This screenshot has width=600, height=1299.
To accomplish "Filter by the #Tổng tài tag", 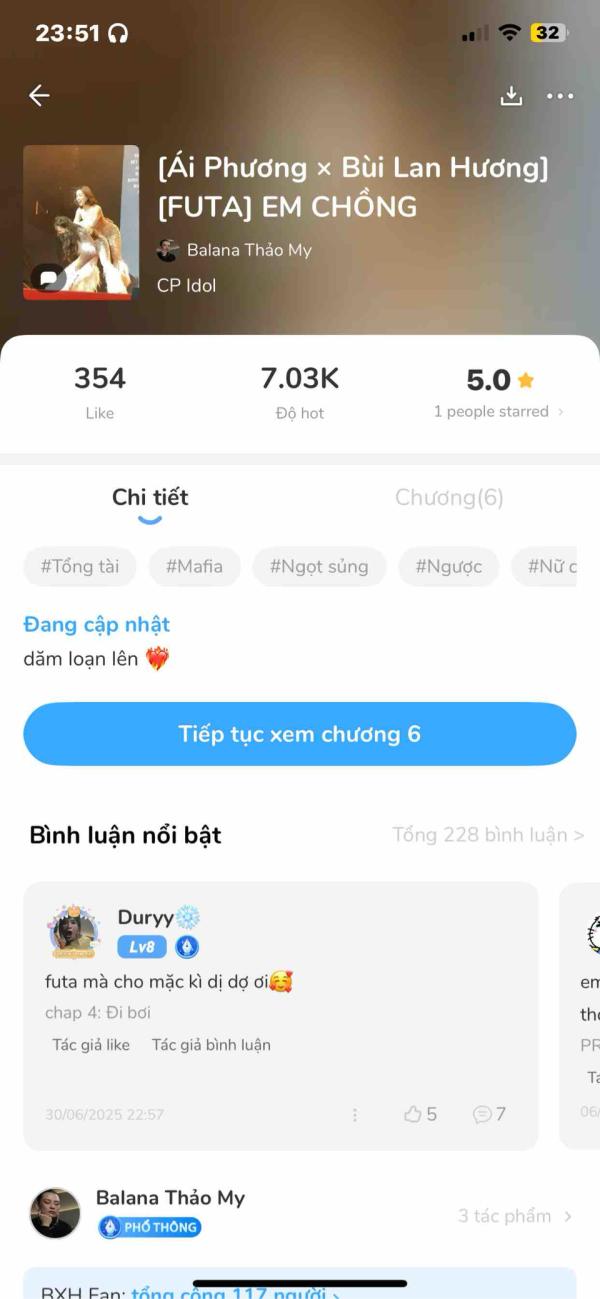I will [x=80, y=567].
